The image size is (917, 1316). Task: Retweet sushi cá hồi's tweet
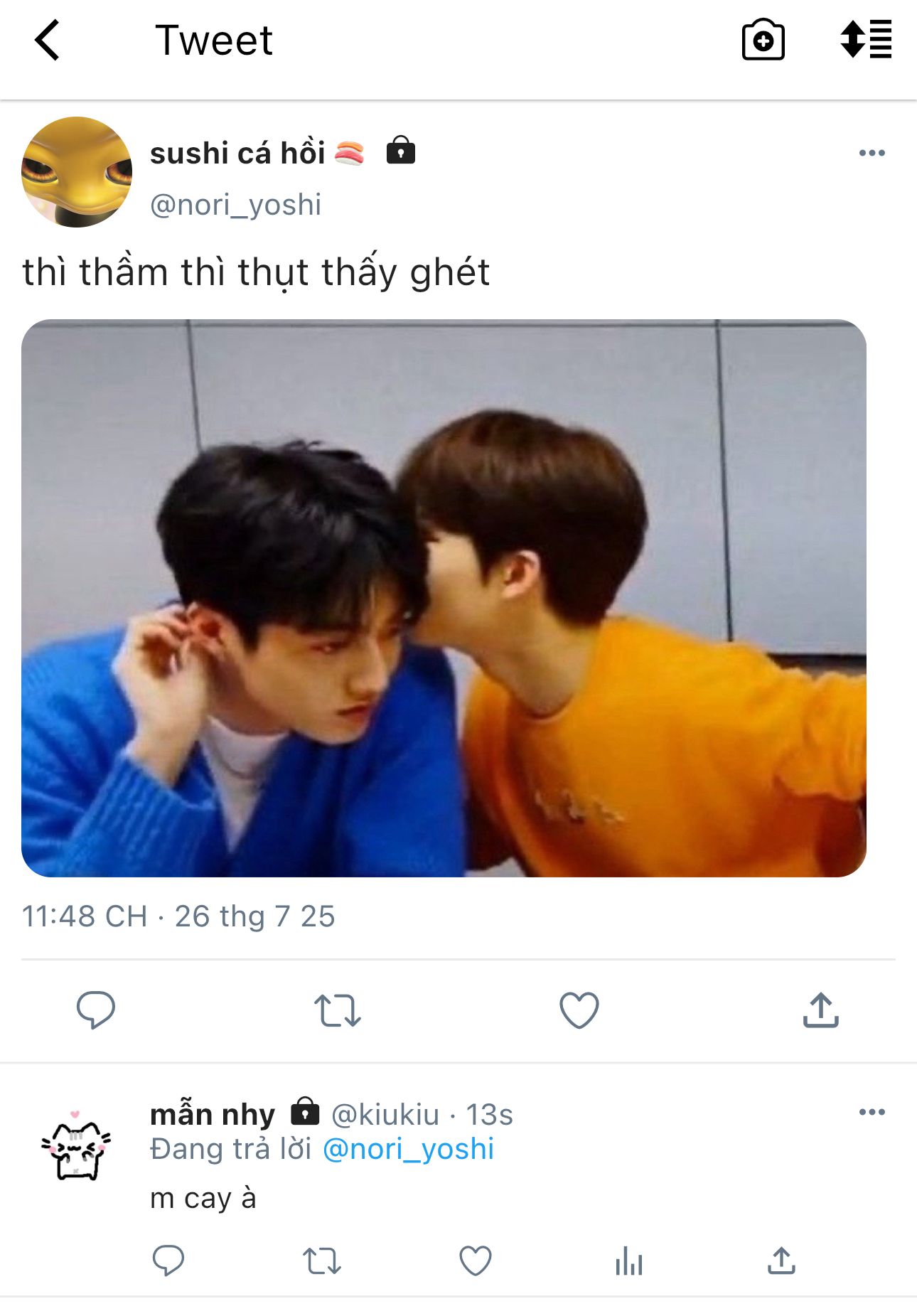[338, 1010]
